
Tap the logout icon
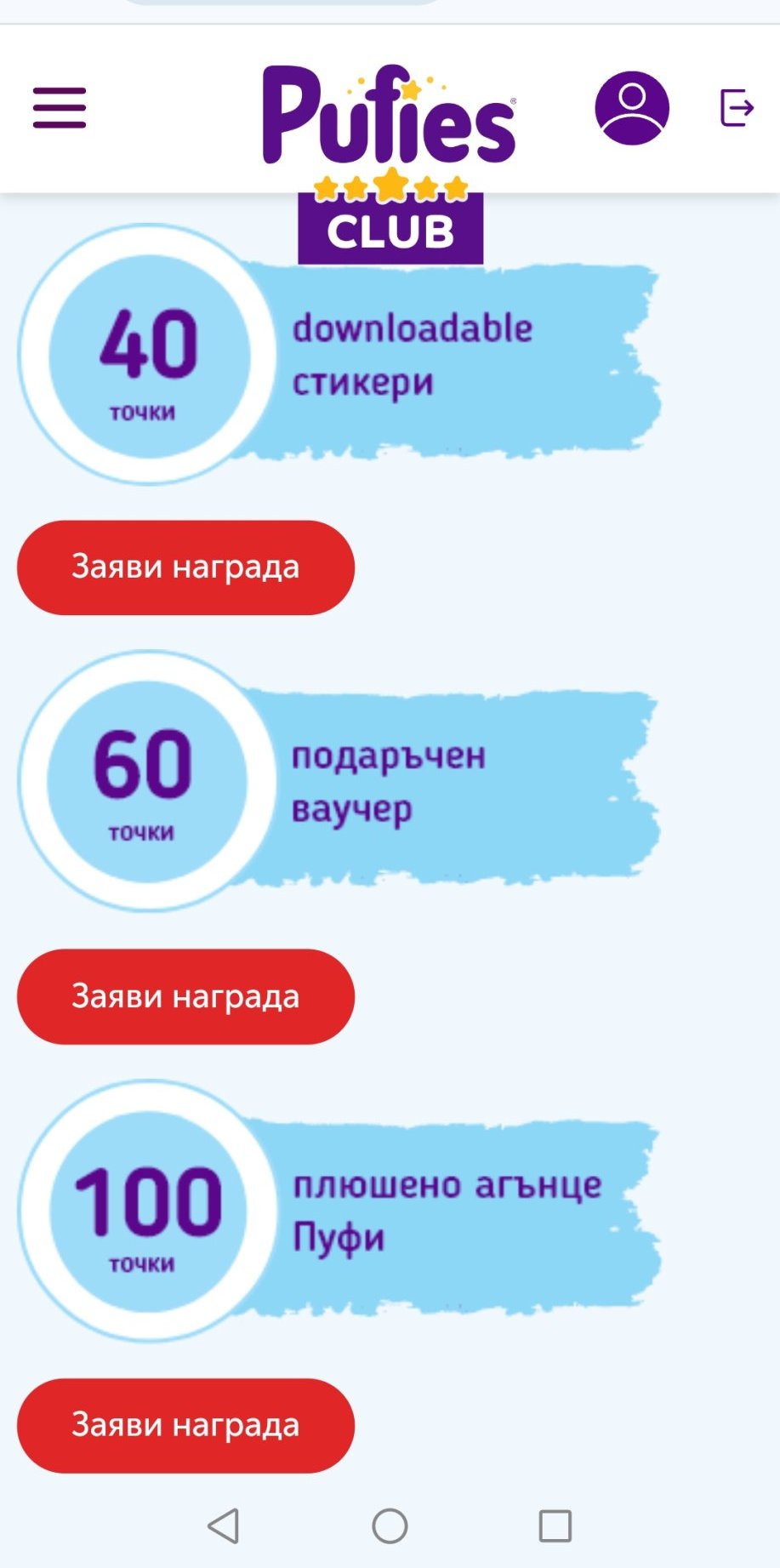pos(737,108)
